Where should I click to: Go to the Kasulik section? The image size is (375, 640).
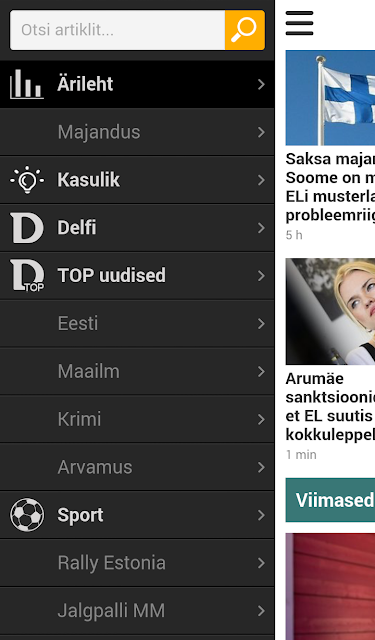pos(137,180)
